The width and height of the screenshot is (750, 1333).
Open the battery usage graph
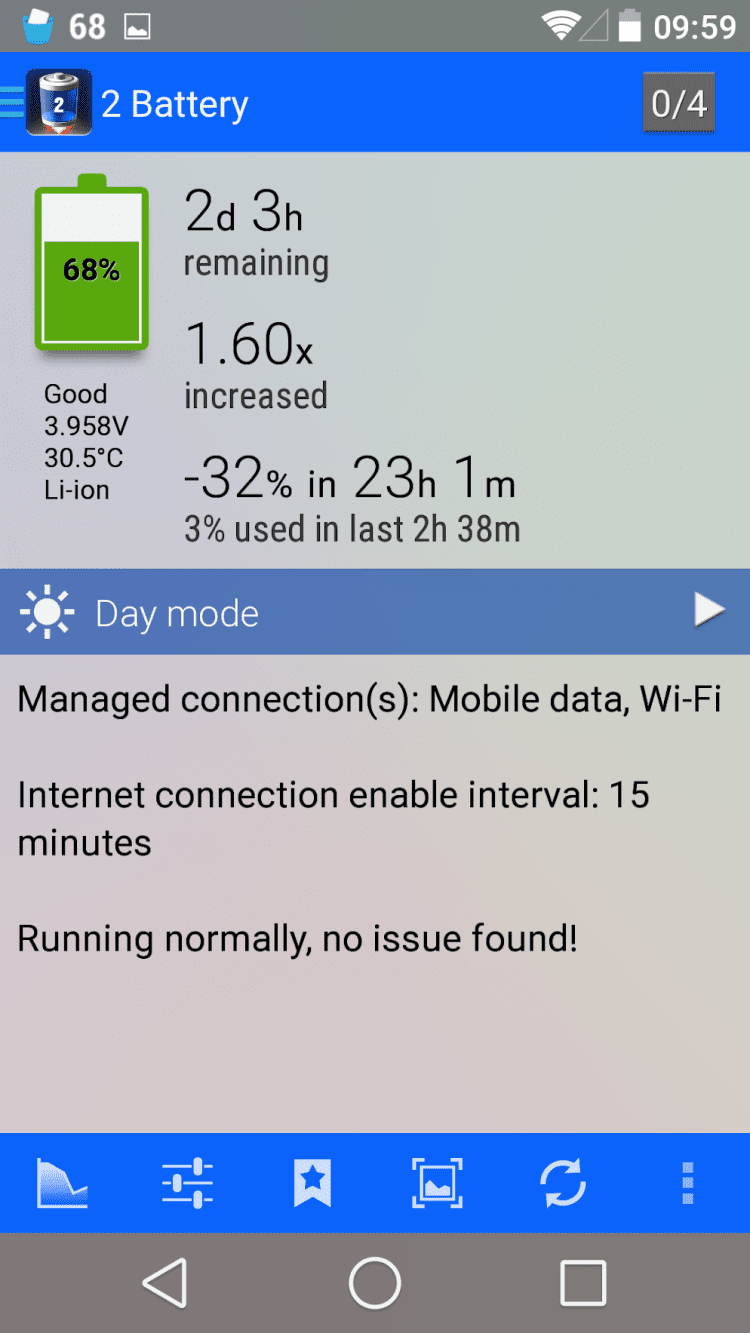[x=62, y=1183]
